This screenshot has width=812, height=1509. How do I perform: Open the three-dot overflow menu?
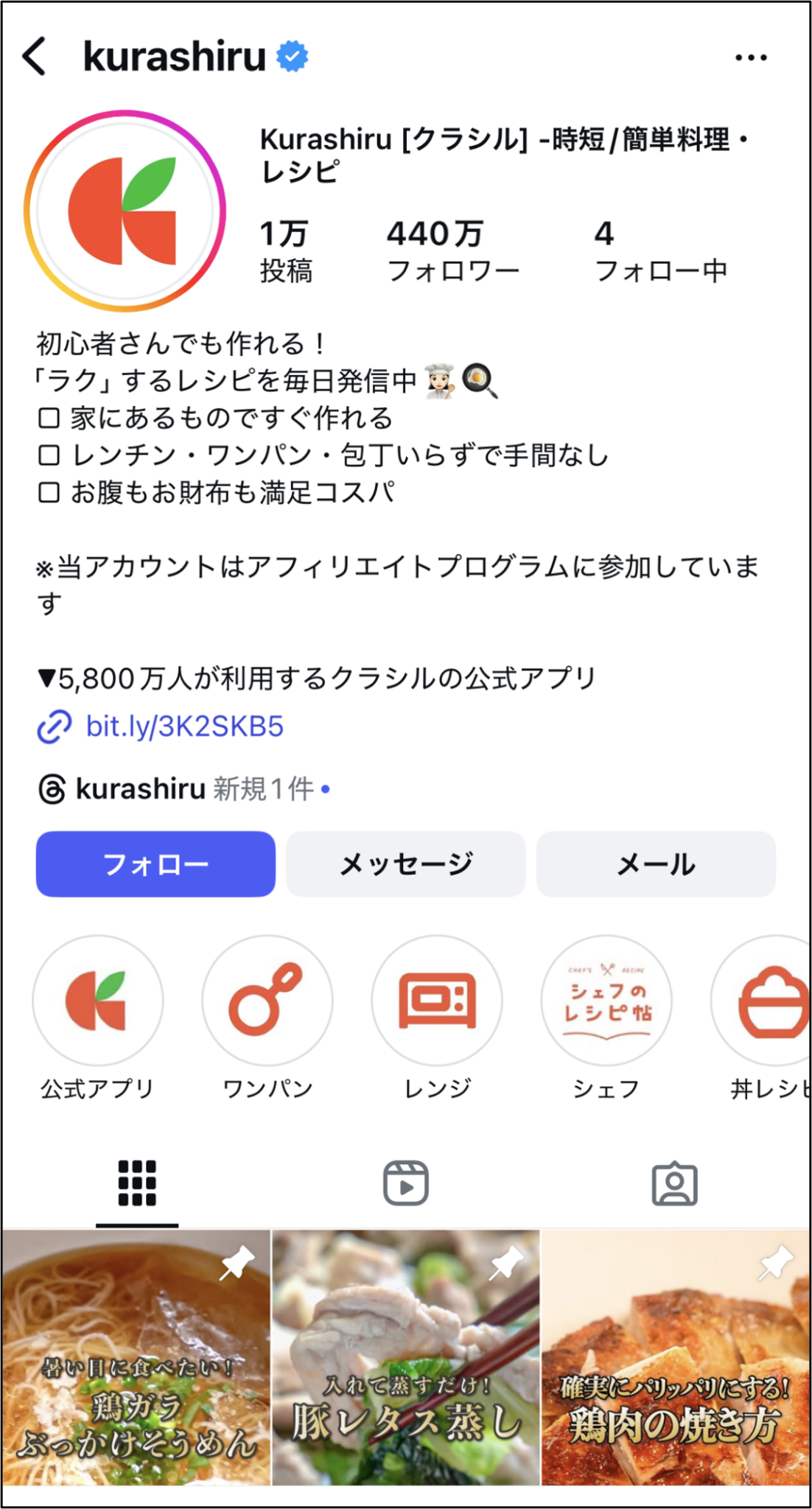751,57
